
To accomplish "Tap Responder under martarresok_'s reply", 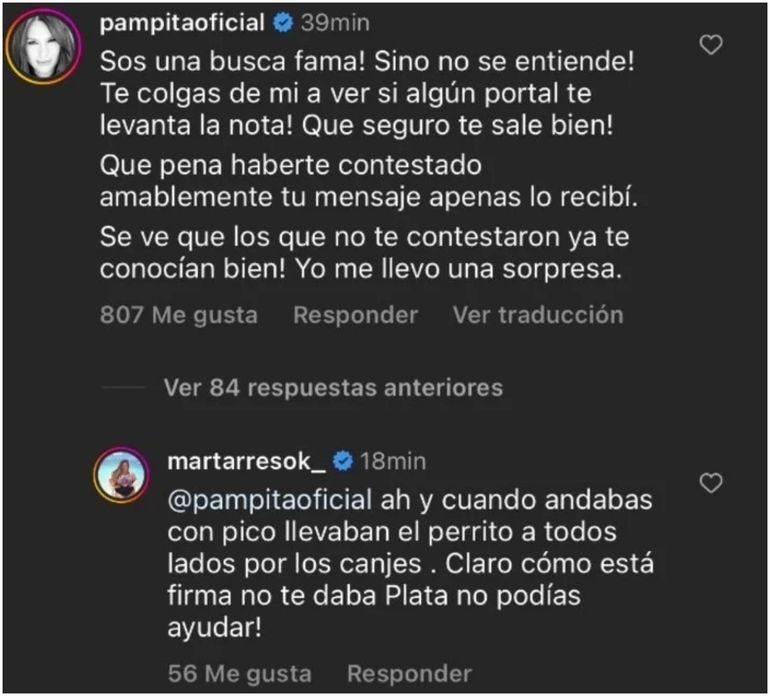I will point(409,674).
